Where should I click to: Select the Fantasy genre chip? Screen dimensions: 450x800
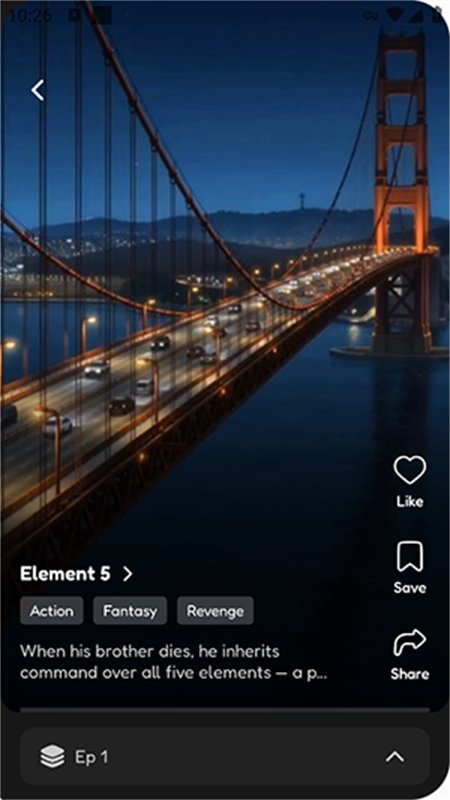coord(130,611)
